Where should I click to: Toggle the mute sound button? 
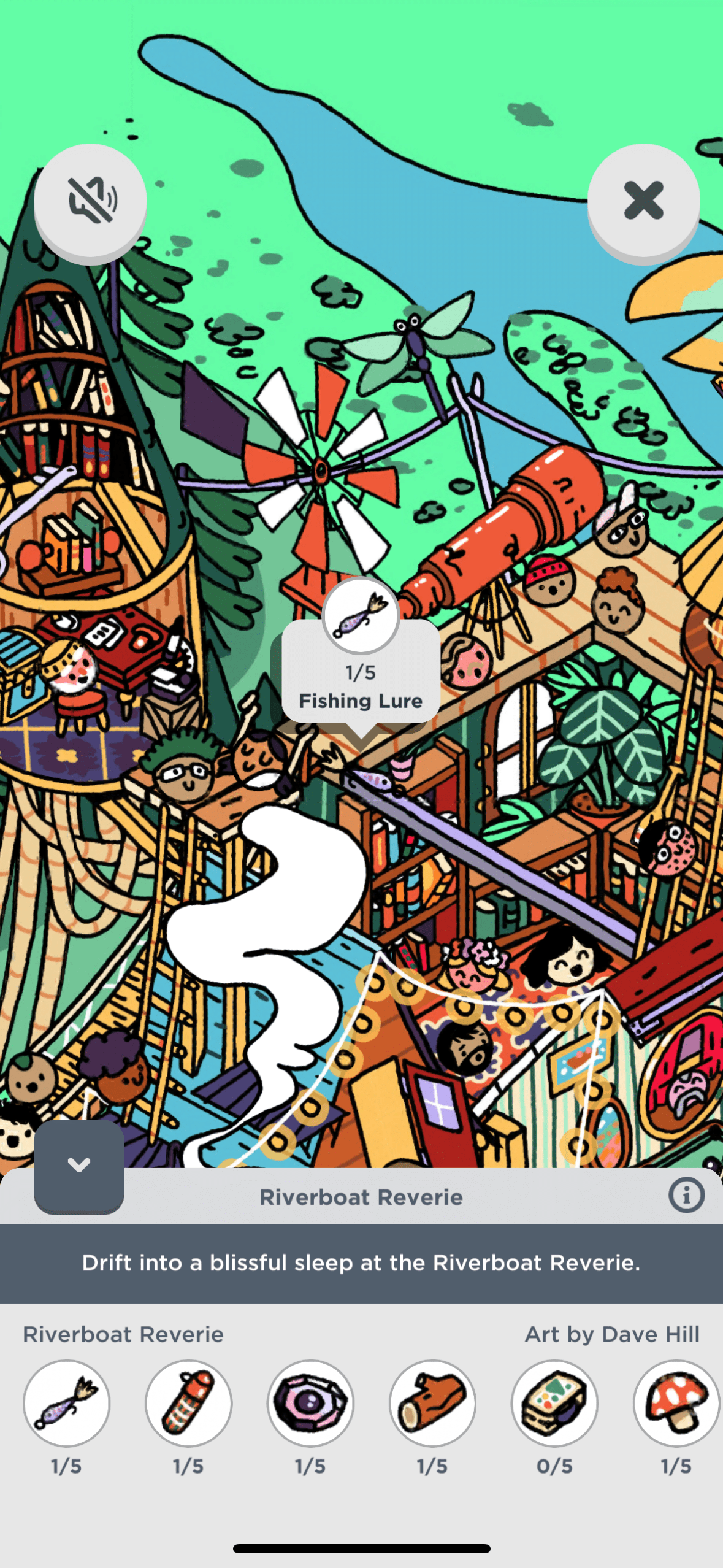[90, 201]
